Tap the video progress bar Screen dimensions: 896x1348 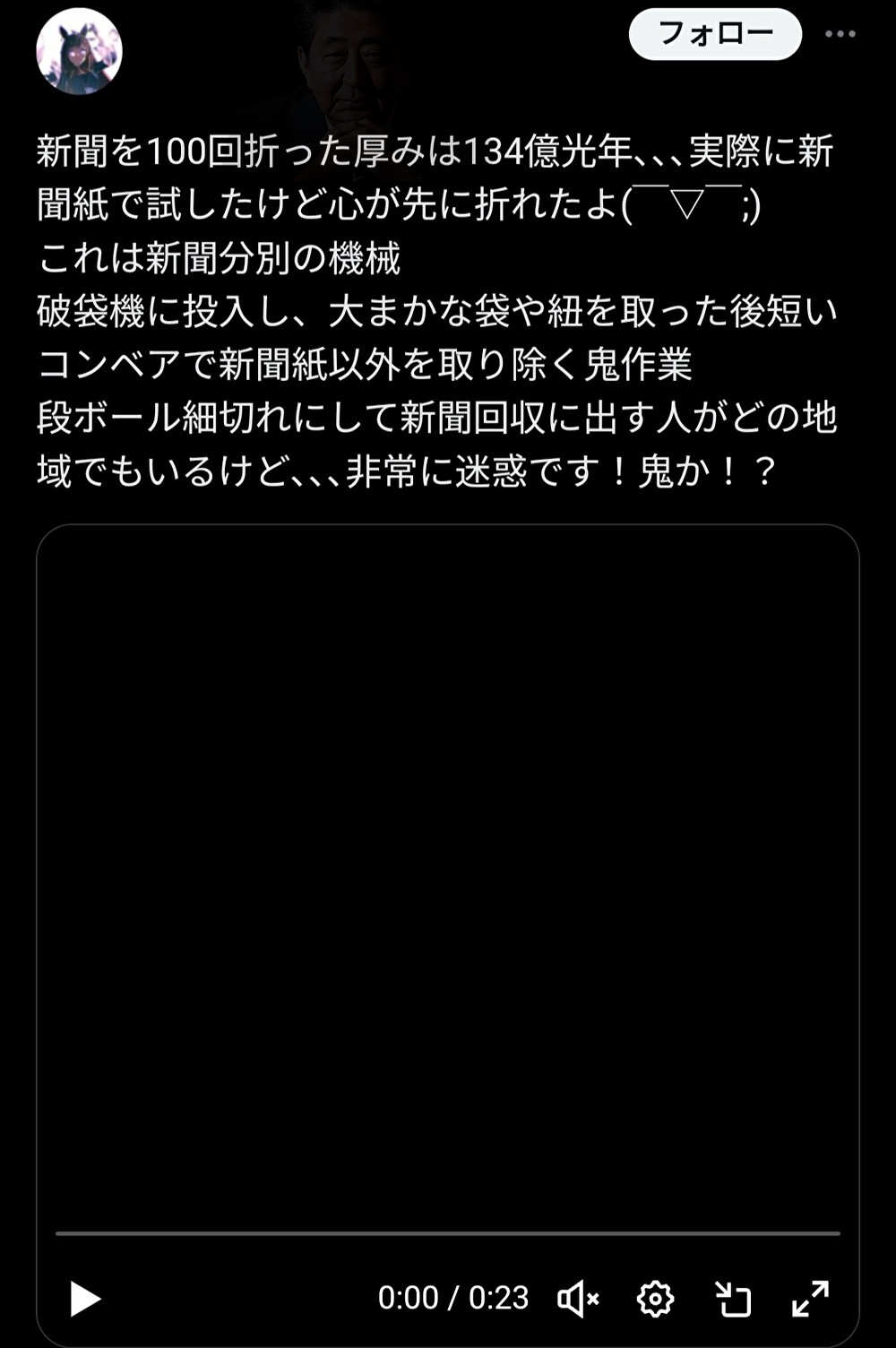(448, 1233)
